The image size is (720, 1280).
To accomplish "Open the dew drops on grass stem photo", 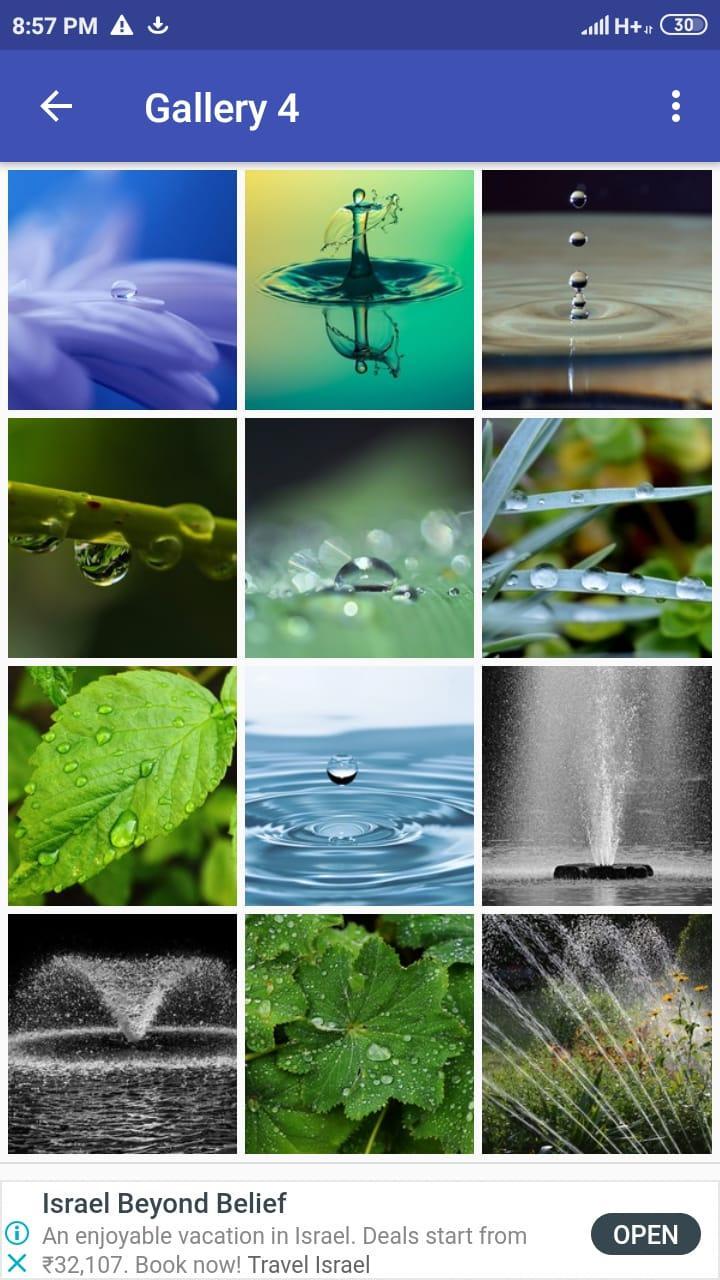I will coord(122,538).
